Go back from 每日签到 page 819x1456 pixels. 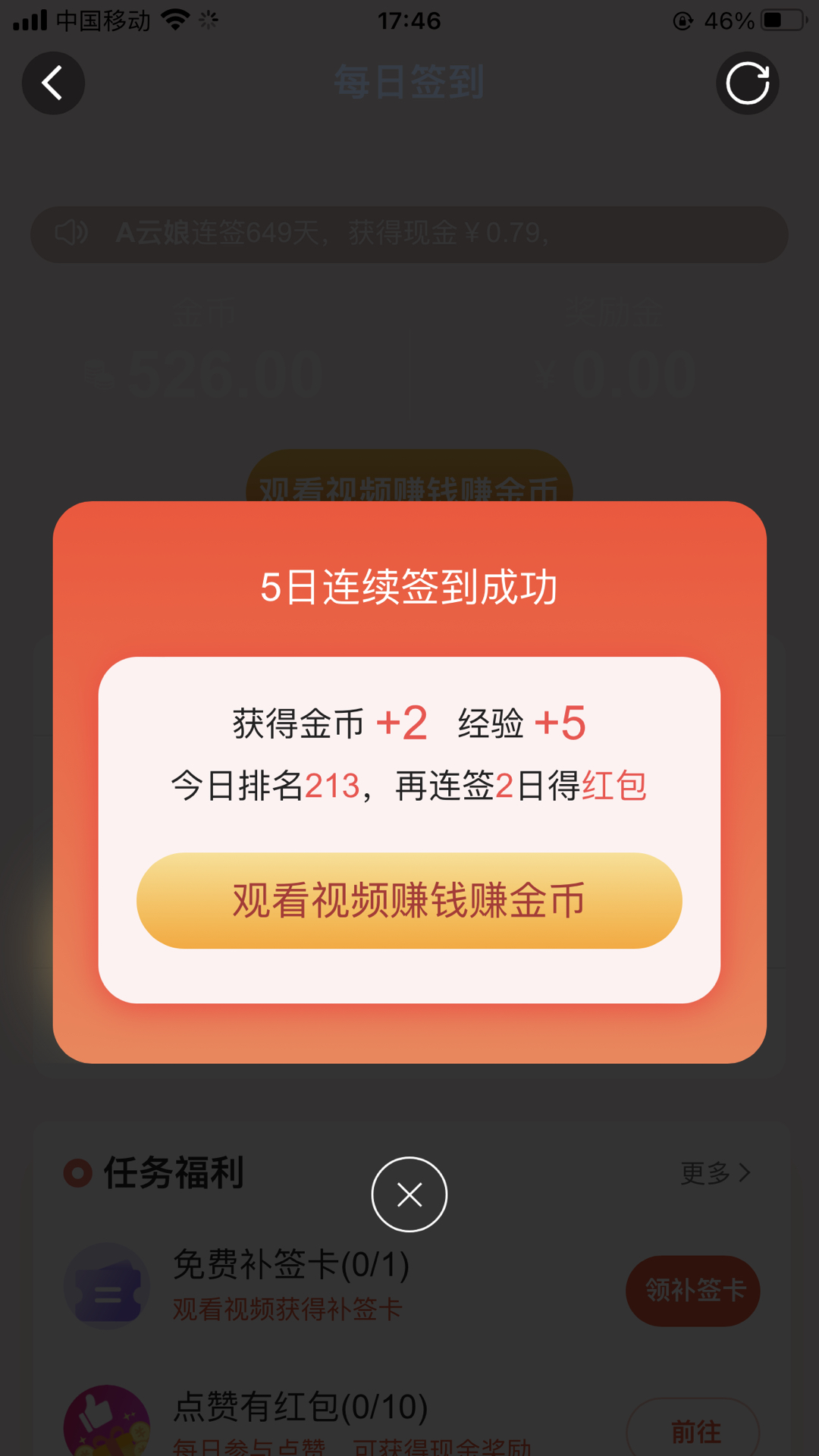pyautogui.click(x=53, y=83)
